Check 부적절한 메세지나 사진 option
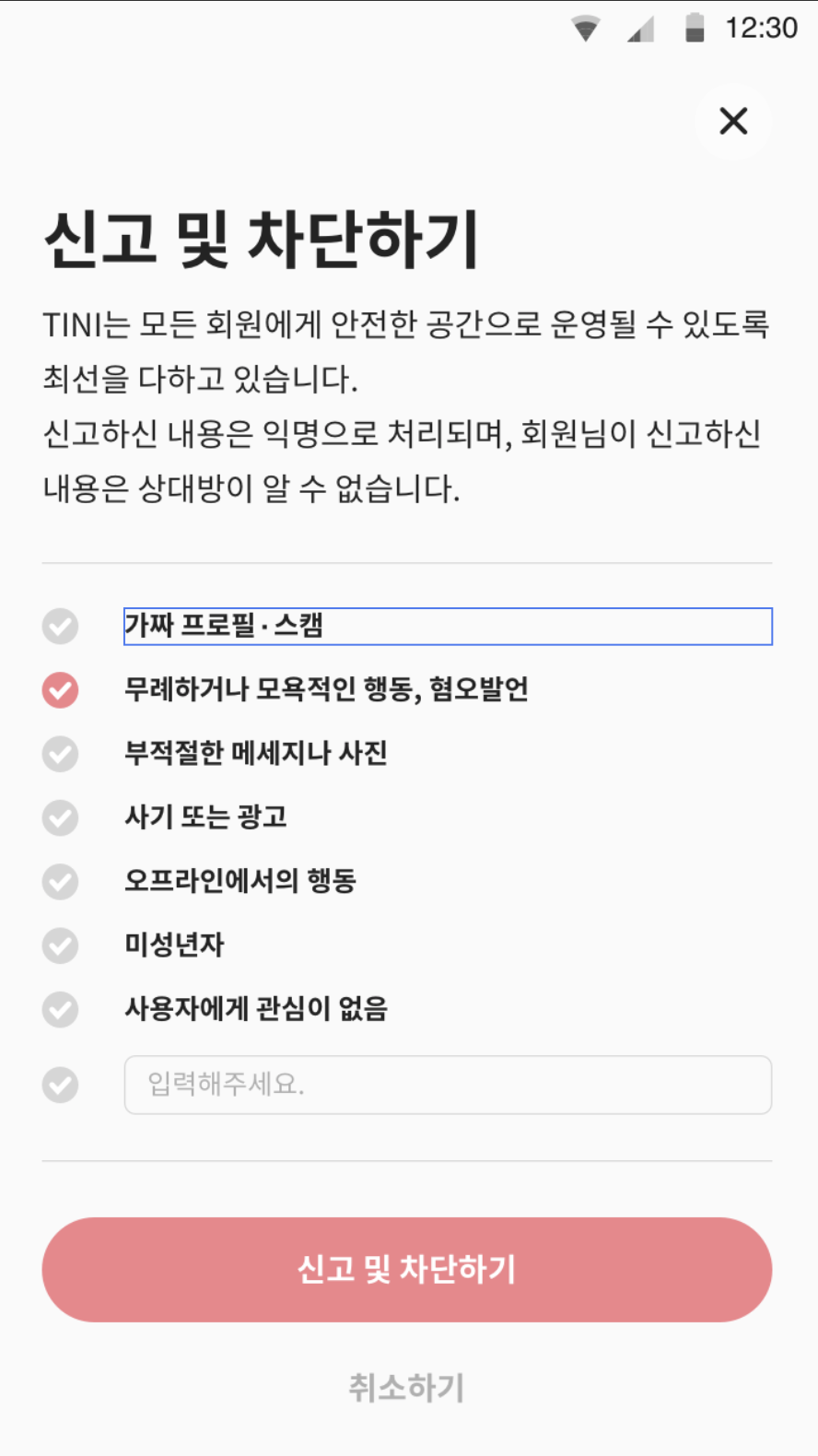 pos(60,754)
